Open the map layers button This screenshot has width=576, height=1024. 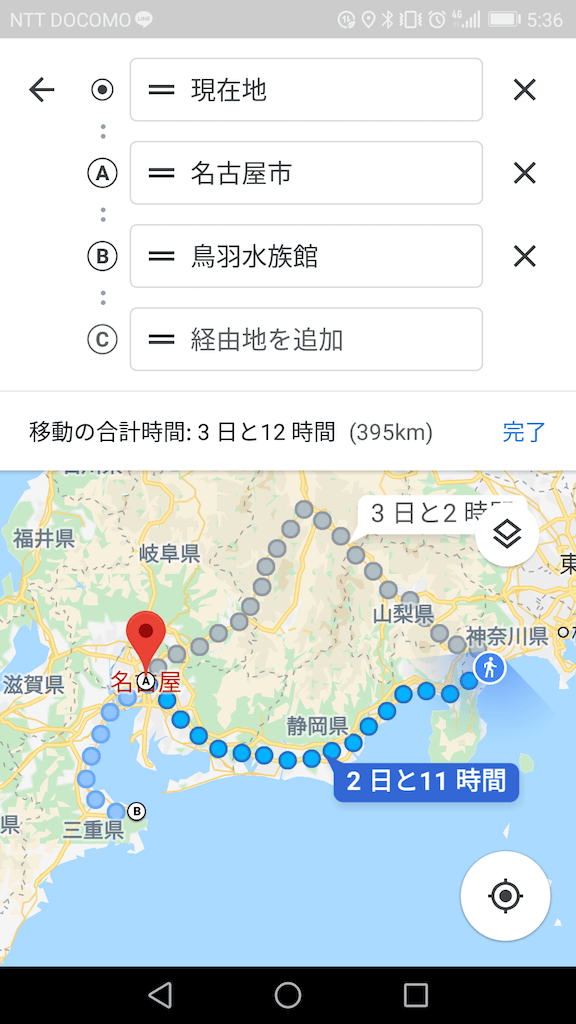tap(507, 535)
